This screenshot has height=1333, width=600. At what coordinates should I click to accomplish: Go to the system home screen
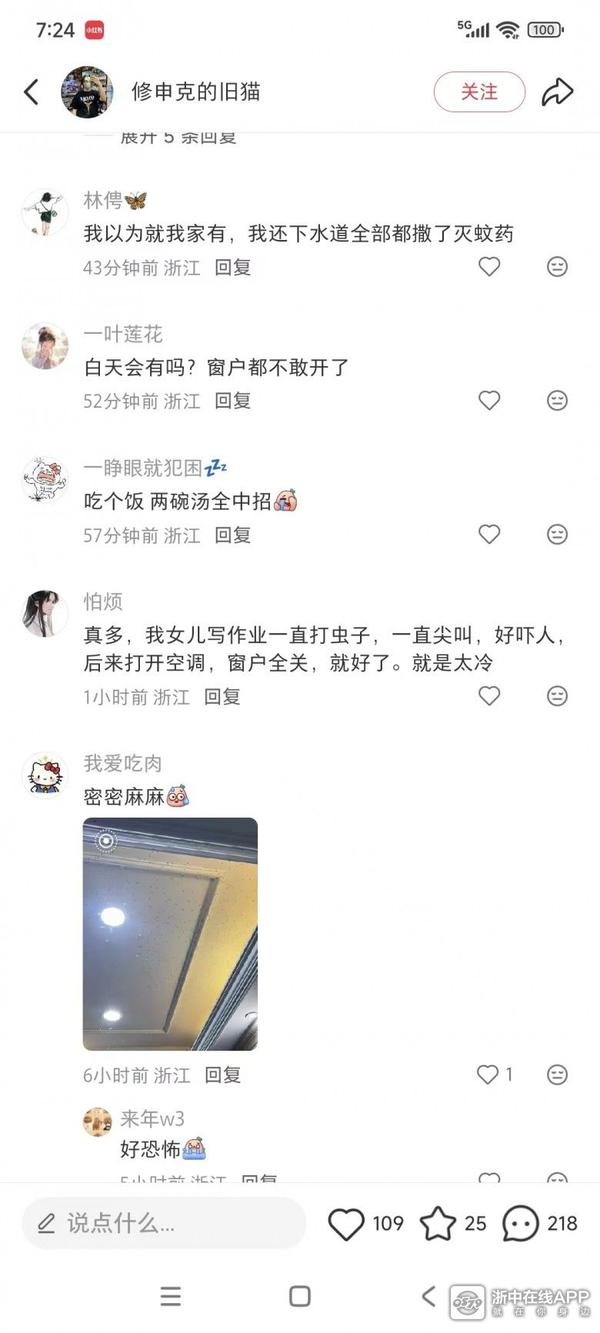[x=299, y=1297]
